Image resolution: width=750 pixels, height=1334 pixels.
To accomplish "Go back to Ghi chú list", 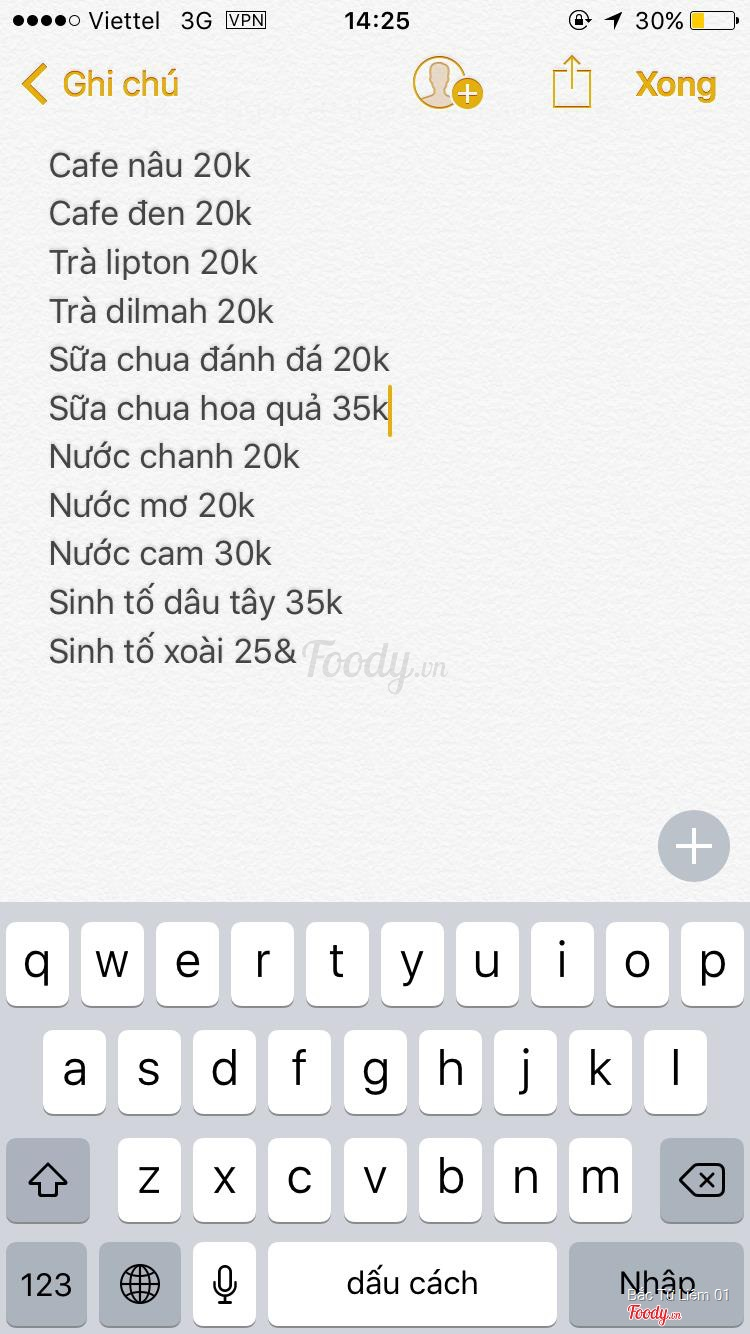I will (x=100, y=84).
